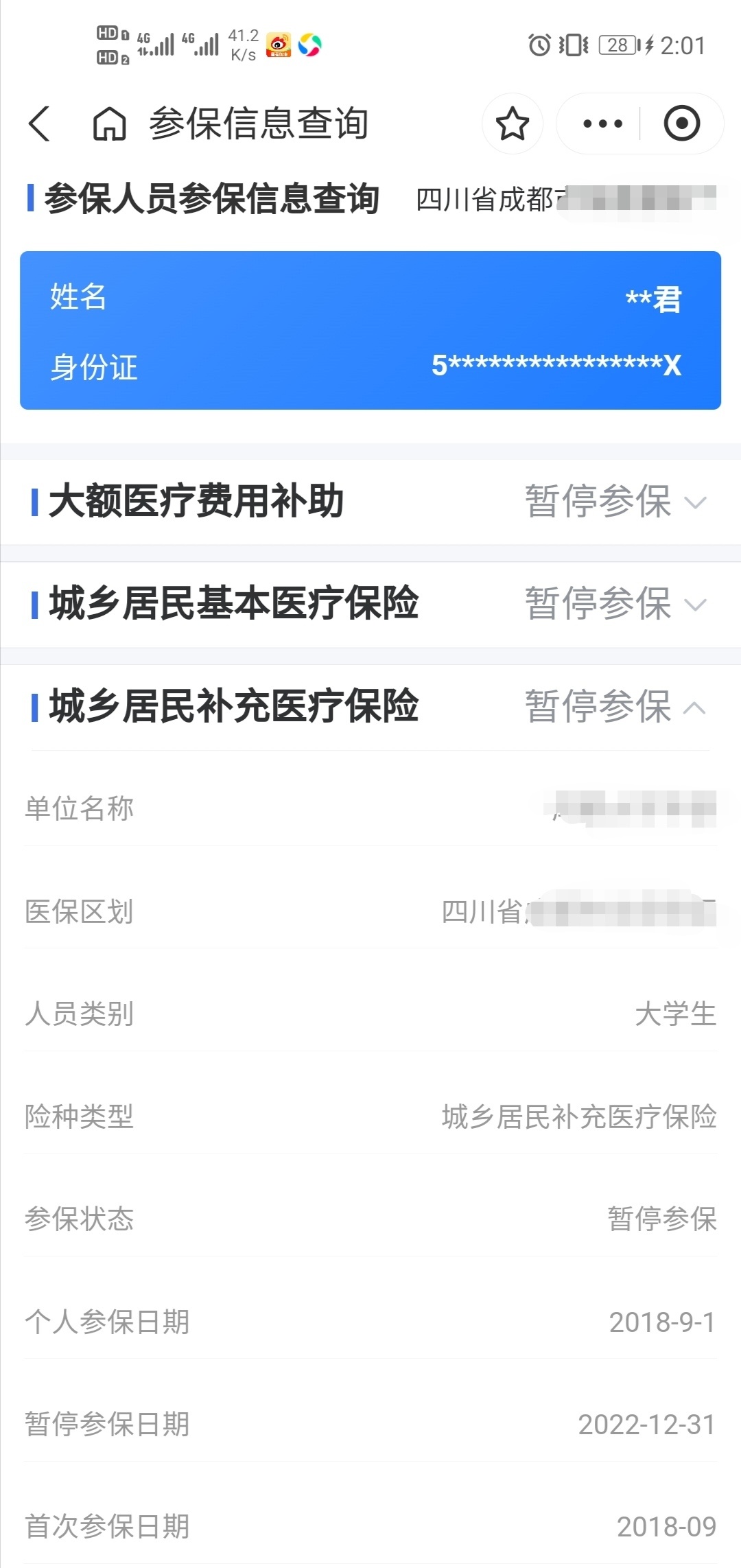Viewport: 741px width, 1568px height.
Task: Expand the 大额医疗费用补助 section
Action: pyautogui.click(x=694, y=502)
